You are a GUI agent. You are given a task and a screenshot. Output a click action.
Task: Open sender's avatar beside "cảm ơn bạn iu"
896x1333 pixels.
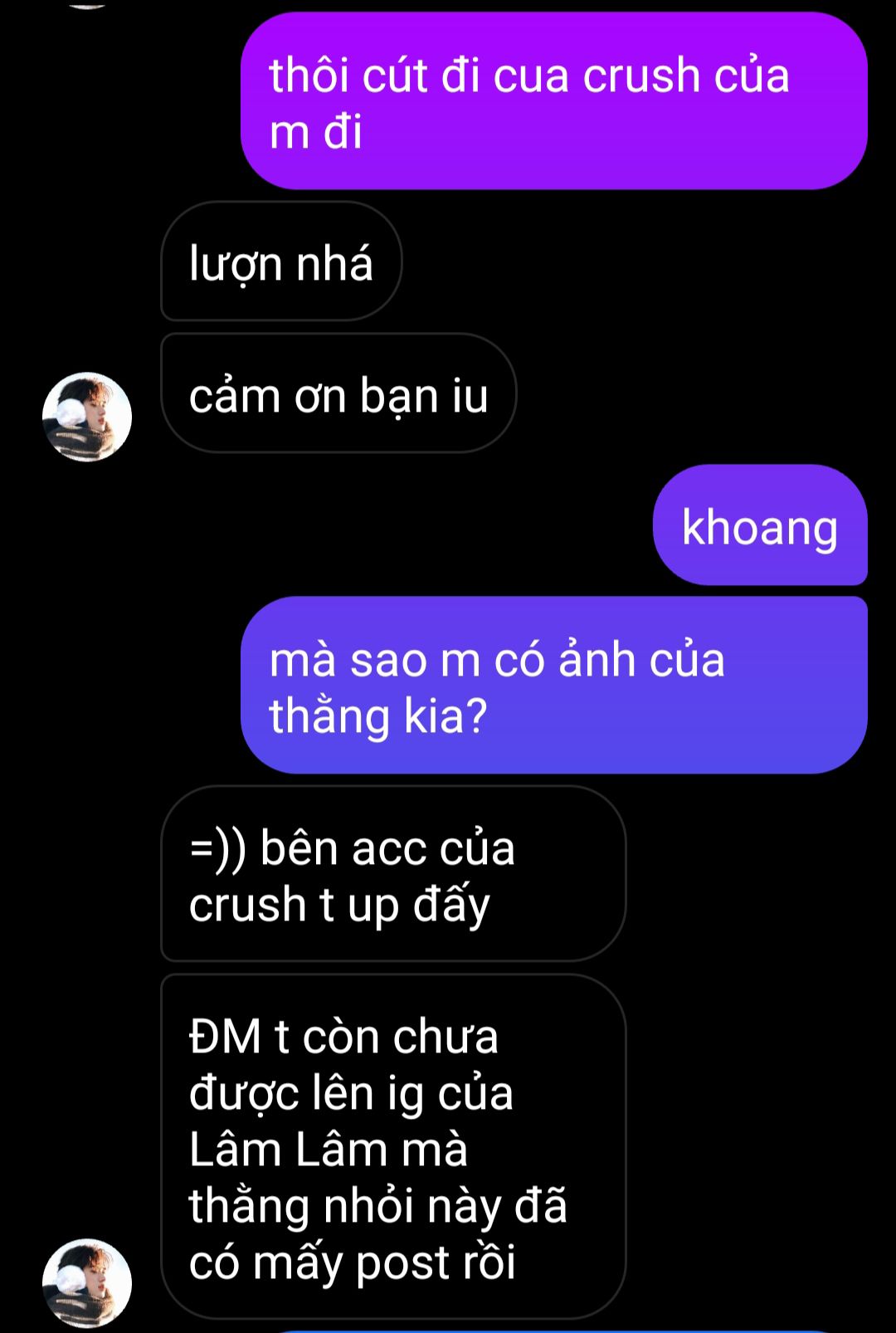tap(87, 417)
